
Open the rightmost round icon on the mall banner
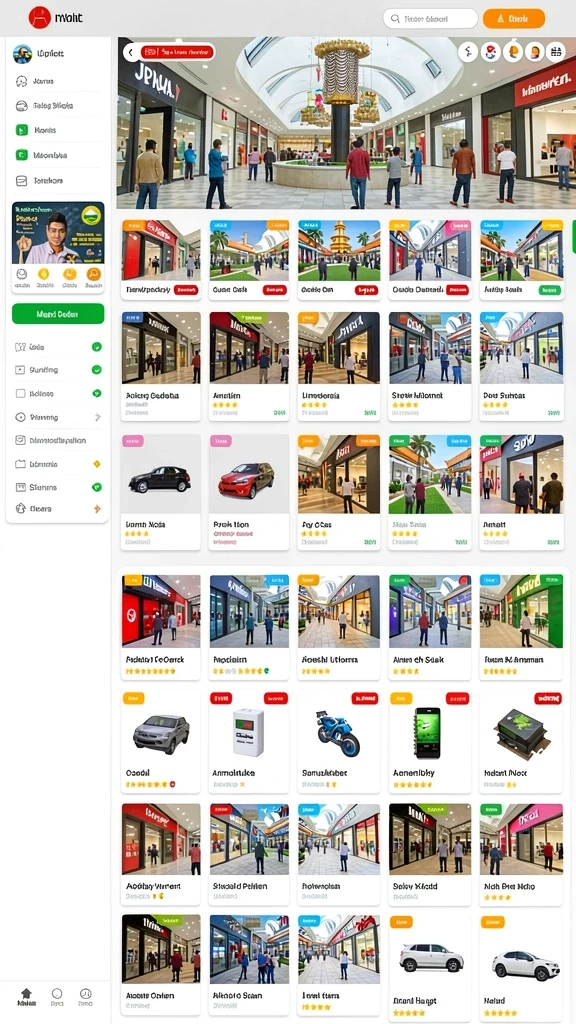[x=555, y=52]
